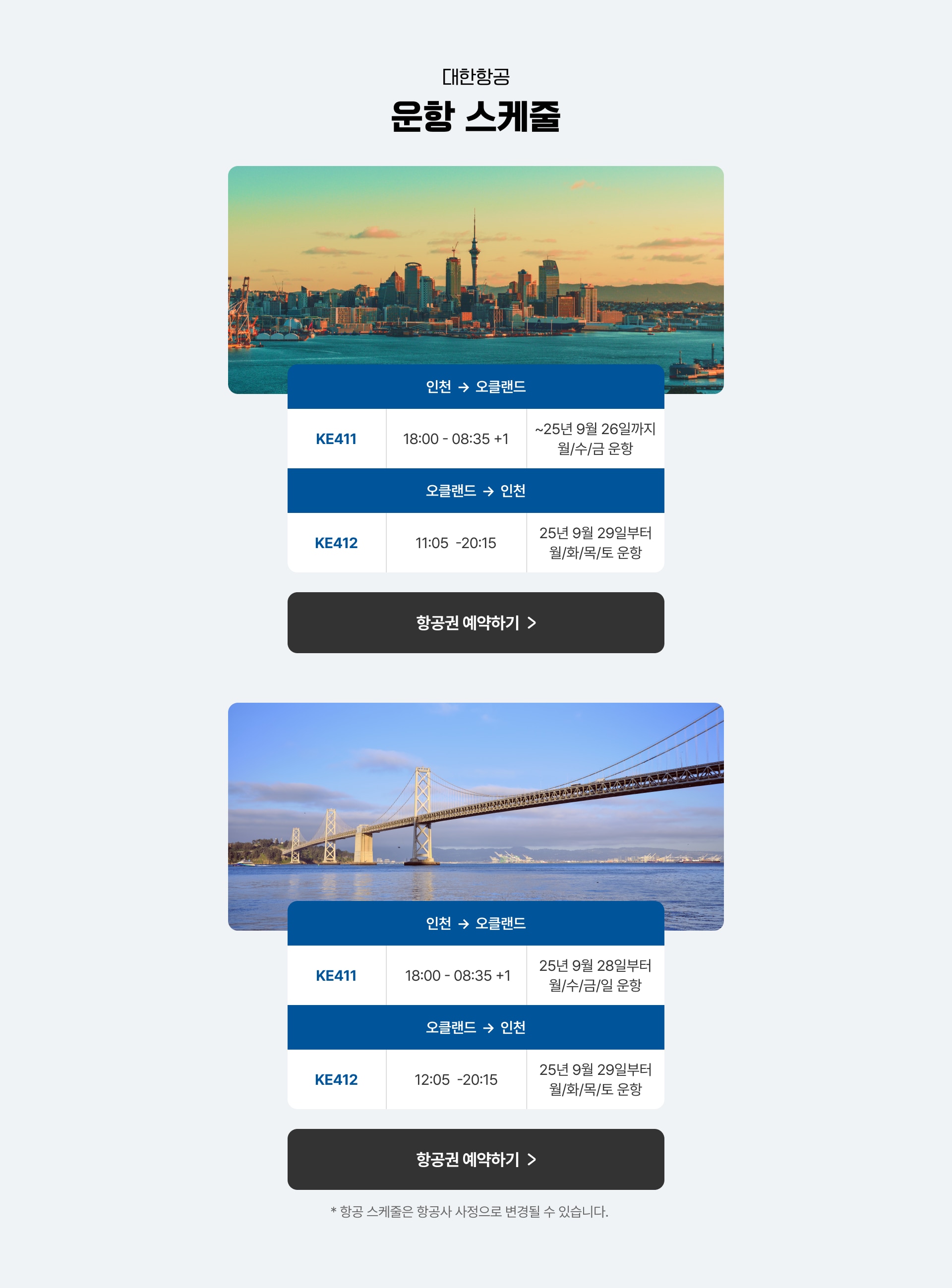The height and width of the screenshot is (1288, 952).
Task: Tap 항공권 예약하기 below the 11:05 KE412 schedule
Action: click(476, 622)
